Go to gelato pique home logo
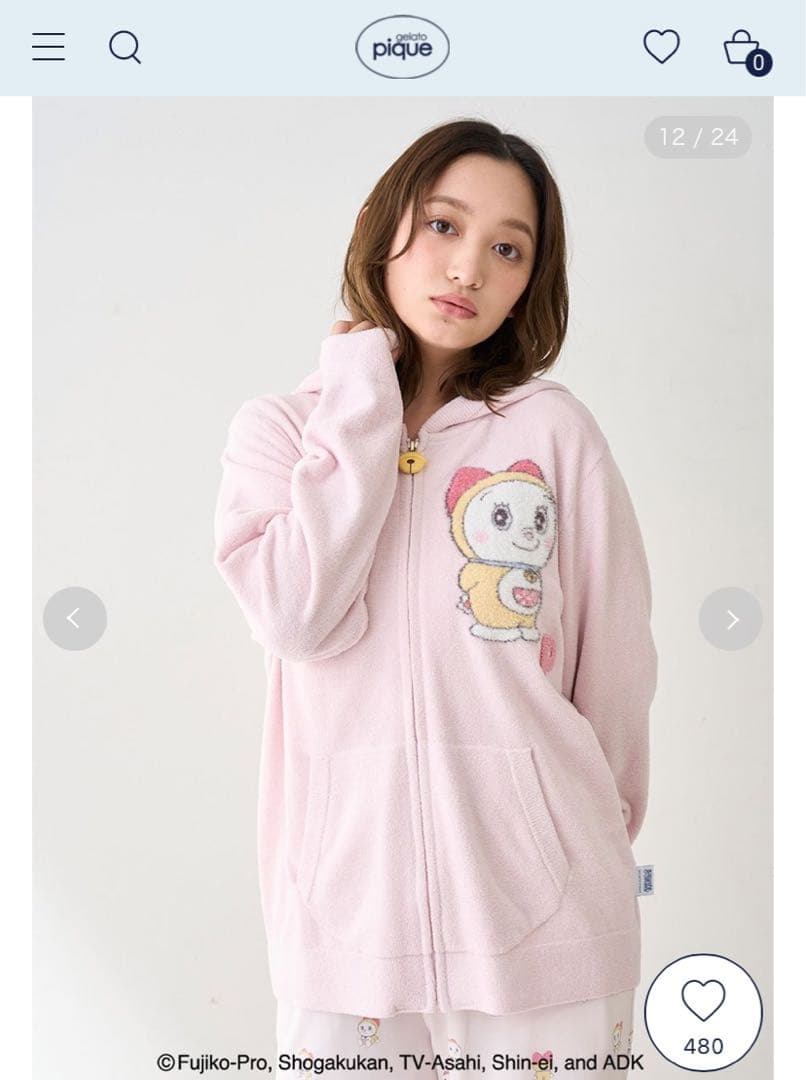This screenshot has width=806, height=1080. pos(402,47)
